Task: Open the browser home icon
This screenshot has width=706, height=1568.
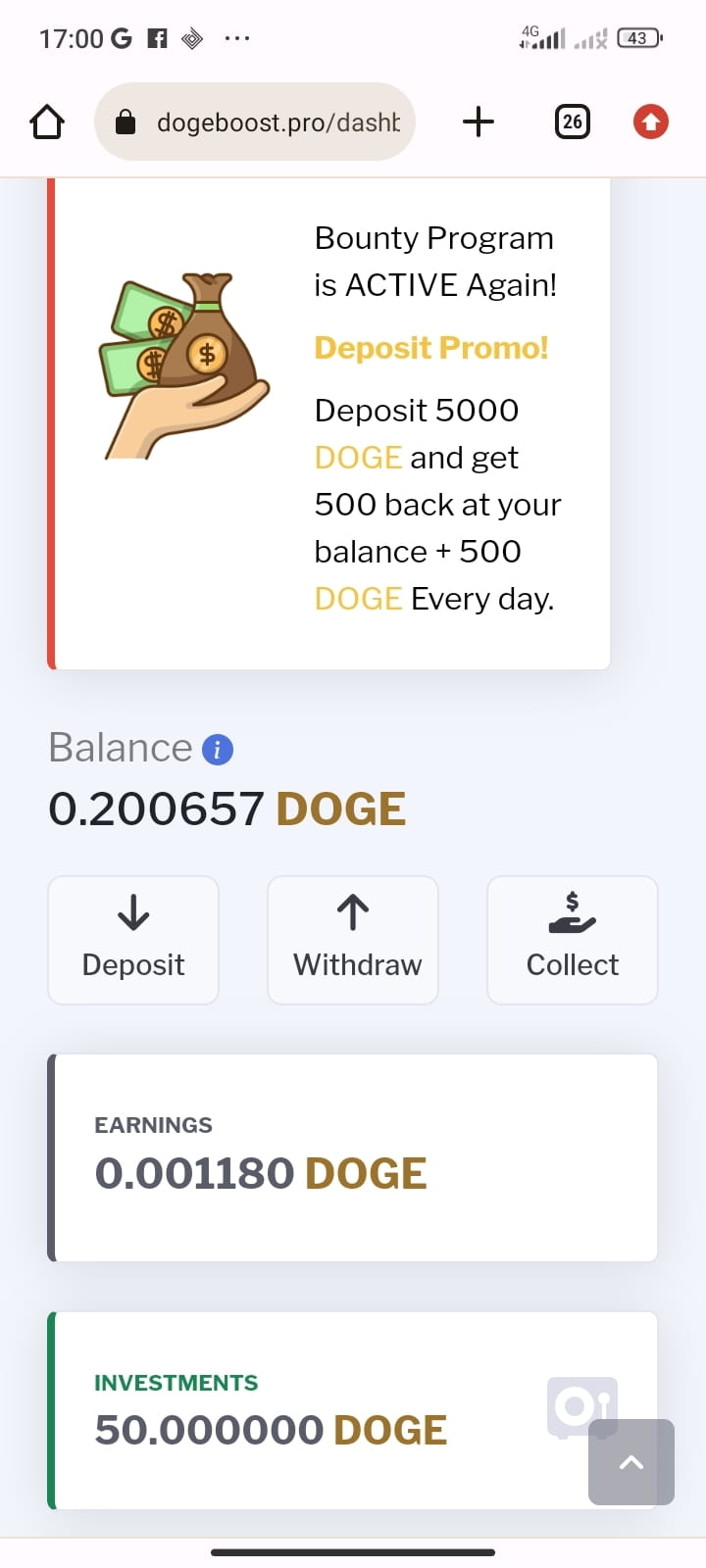Action: click(46, 122)
